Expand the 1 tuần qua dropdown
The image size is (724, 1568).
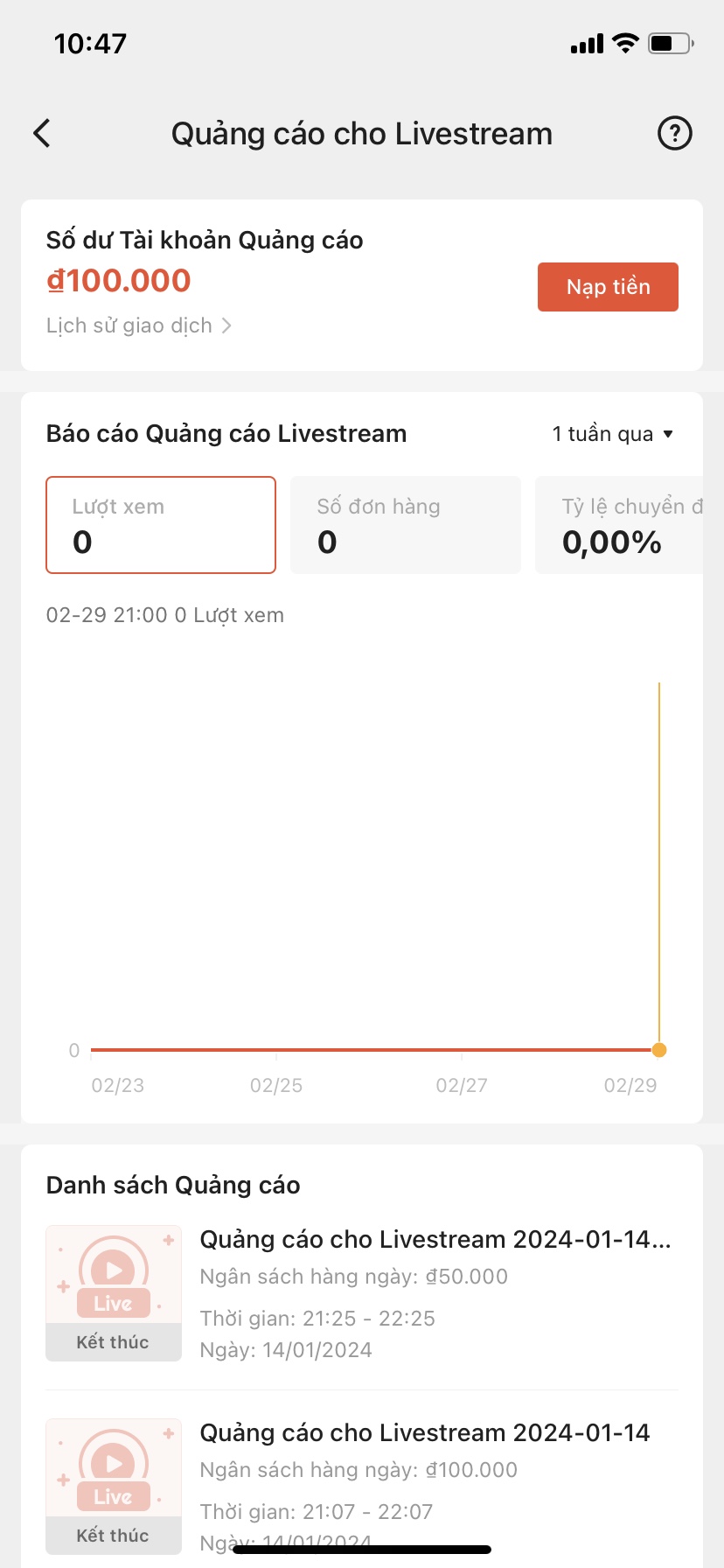613,434
